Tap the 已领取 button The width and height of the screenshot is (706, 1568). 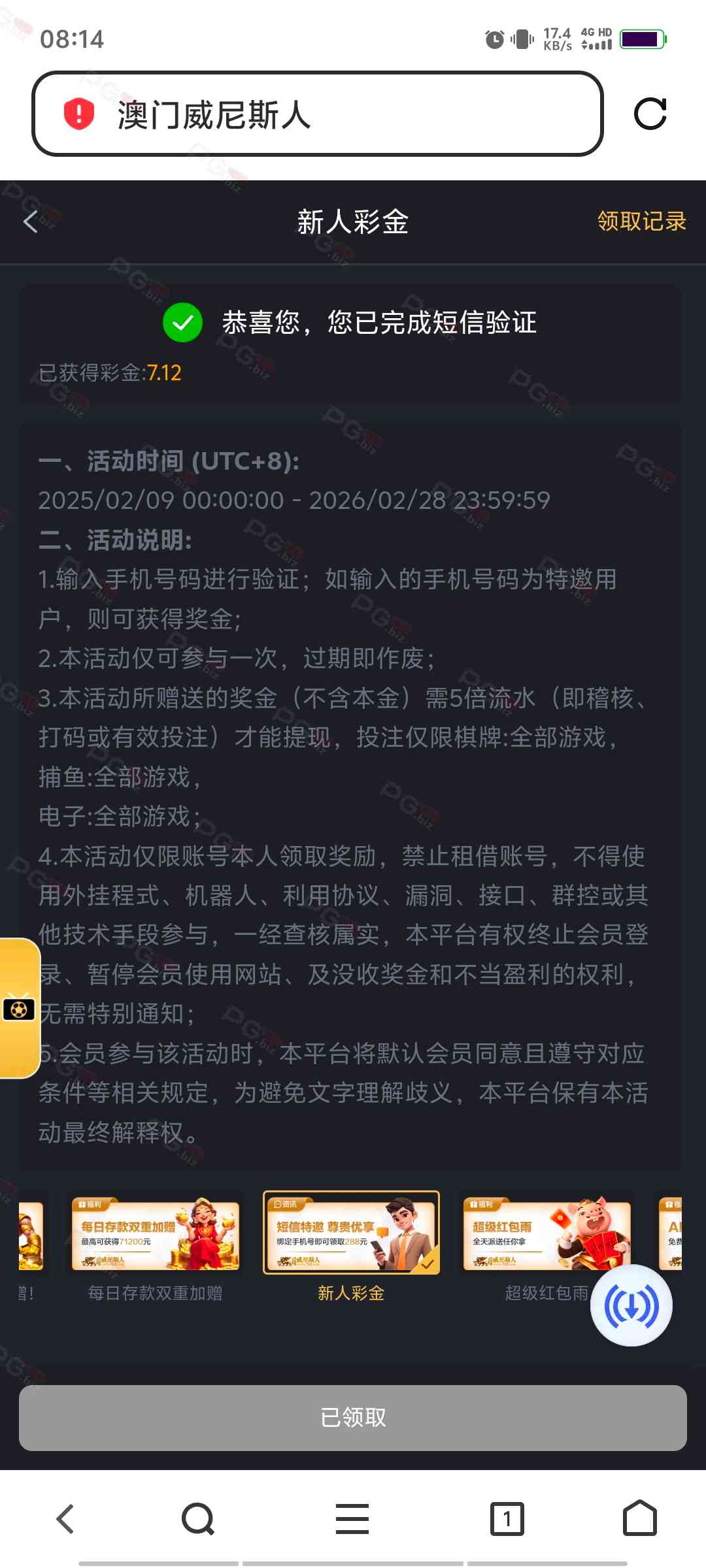[x=353, y=1418]
